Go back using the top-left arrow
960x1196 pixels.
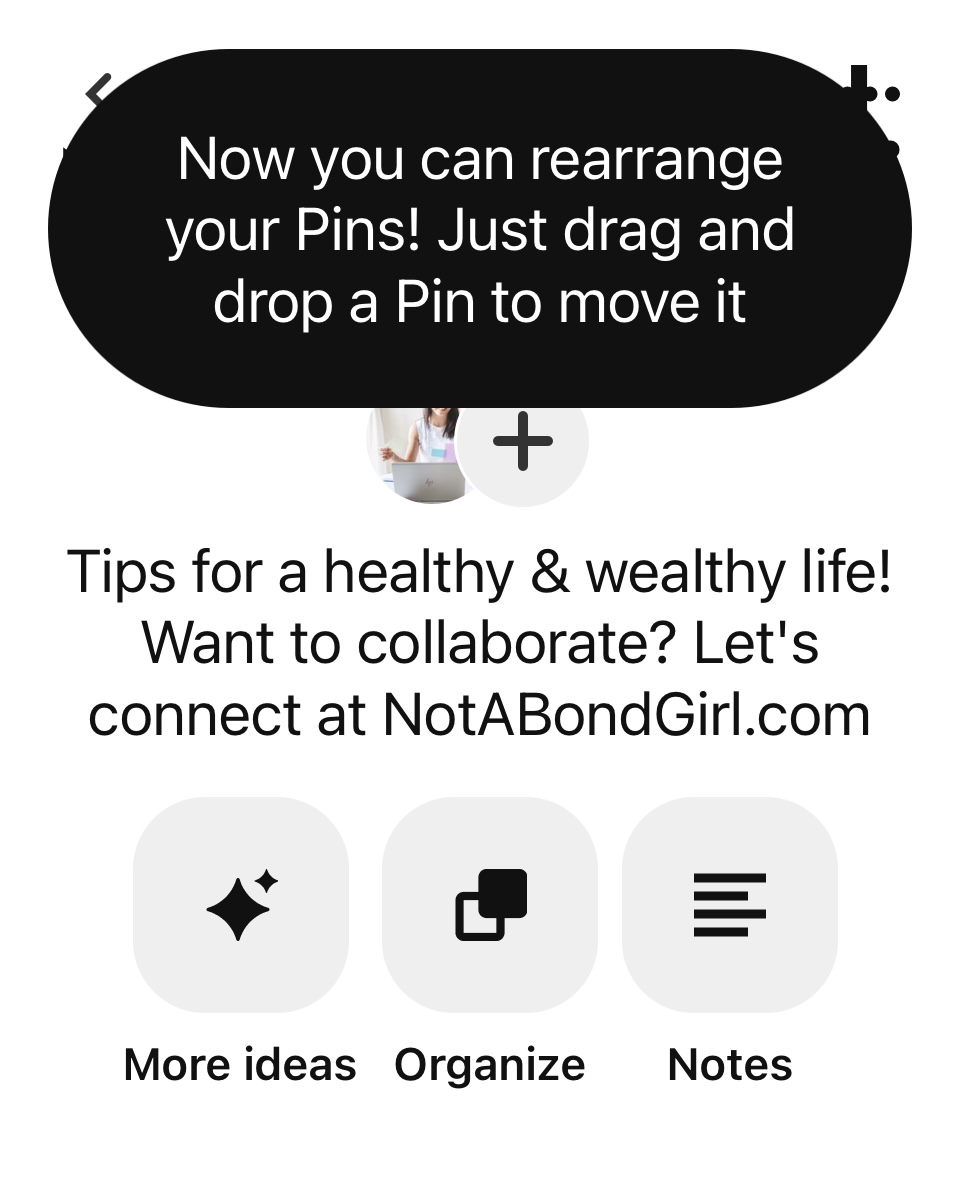[x=97, y=93]
